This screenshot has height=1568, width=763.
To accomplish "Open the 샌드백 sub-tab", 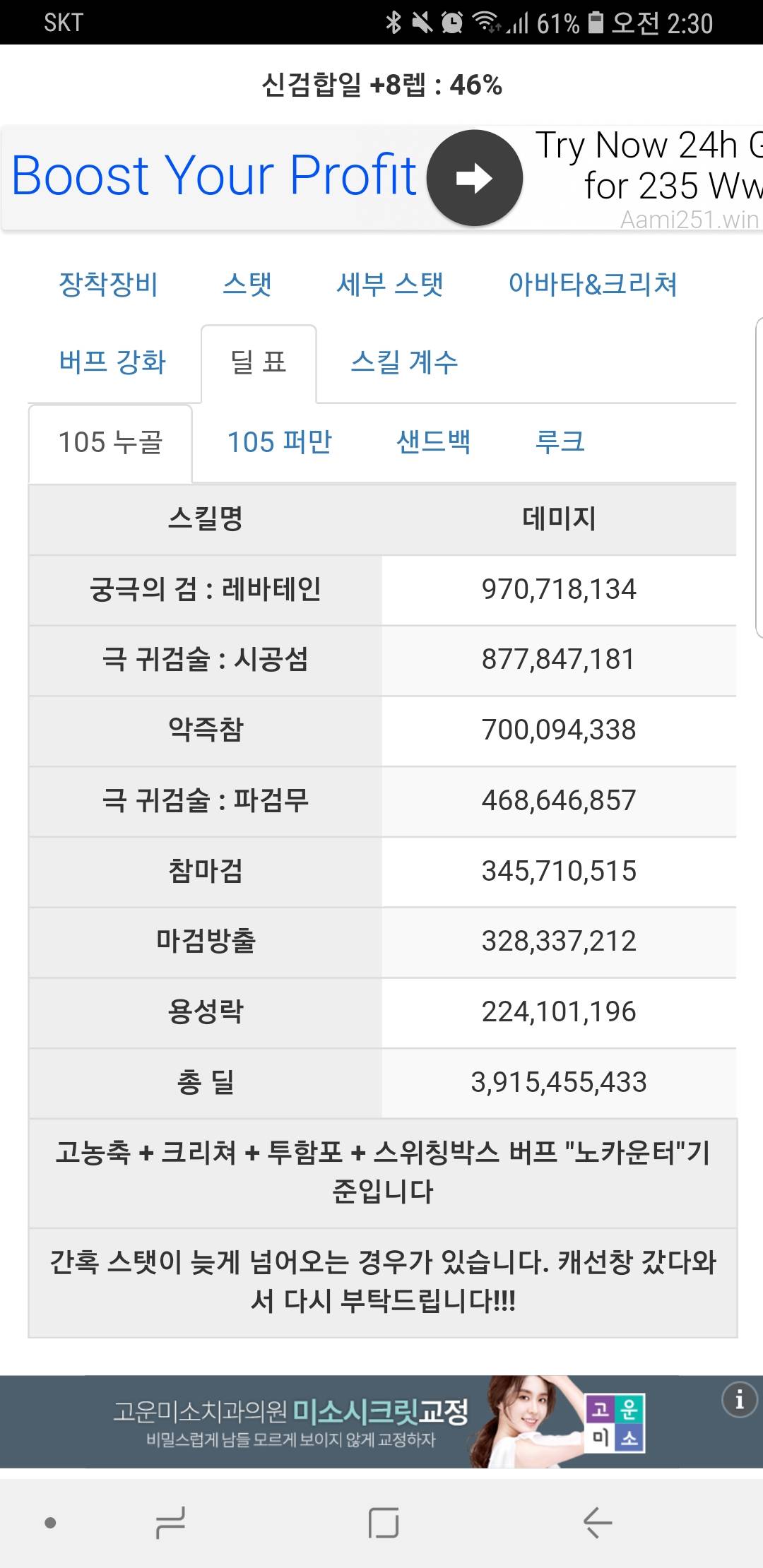I will pyautogui.click(x=434, y=443).
